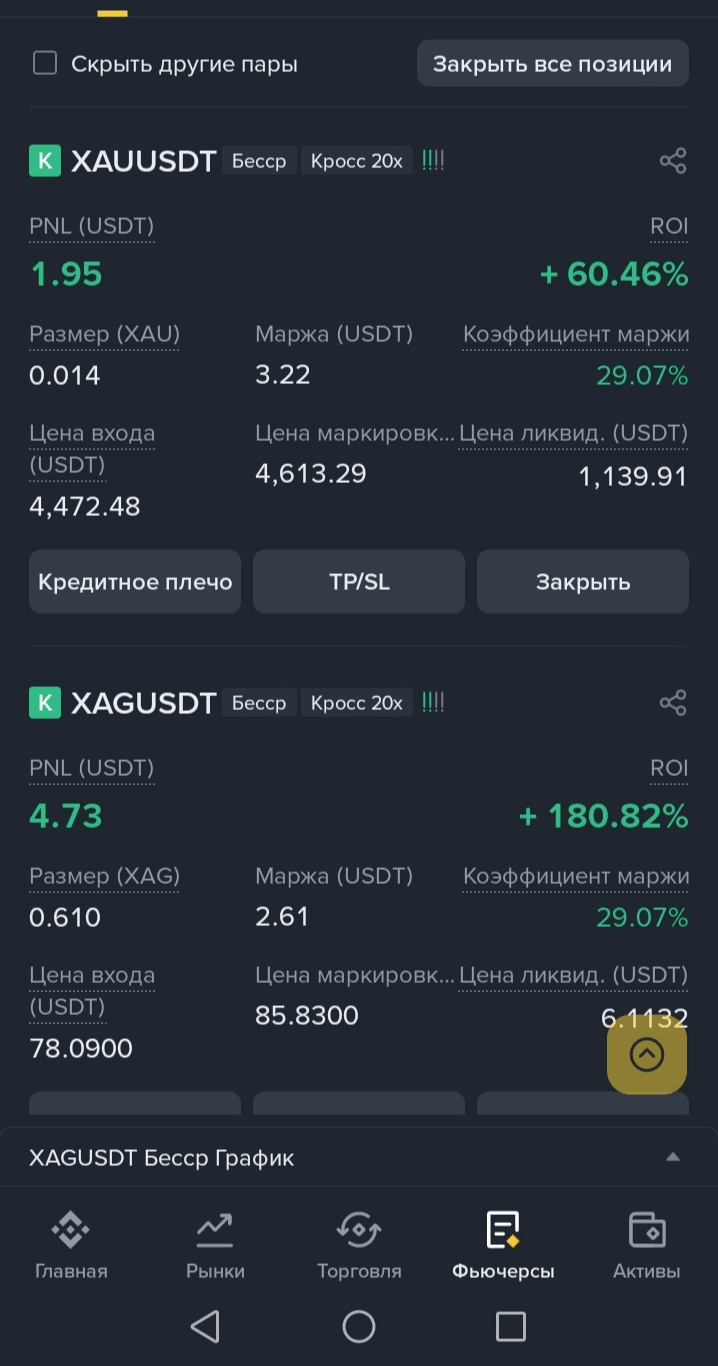Tap "Закрыть все позиции" button
This screenshot has width=718, height=1366.
pyautogui.click(x=552, y=64)
